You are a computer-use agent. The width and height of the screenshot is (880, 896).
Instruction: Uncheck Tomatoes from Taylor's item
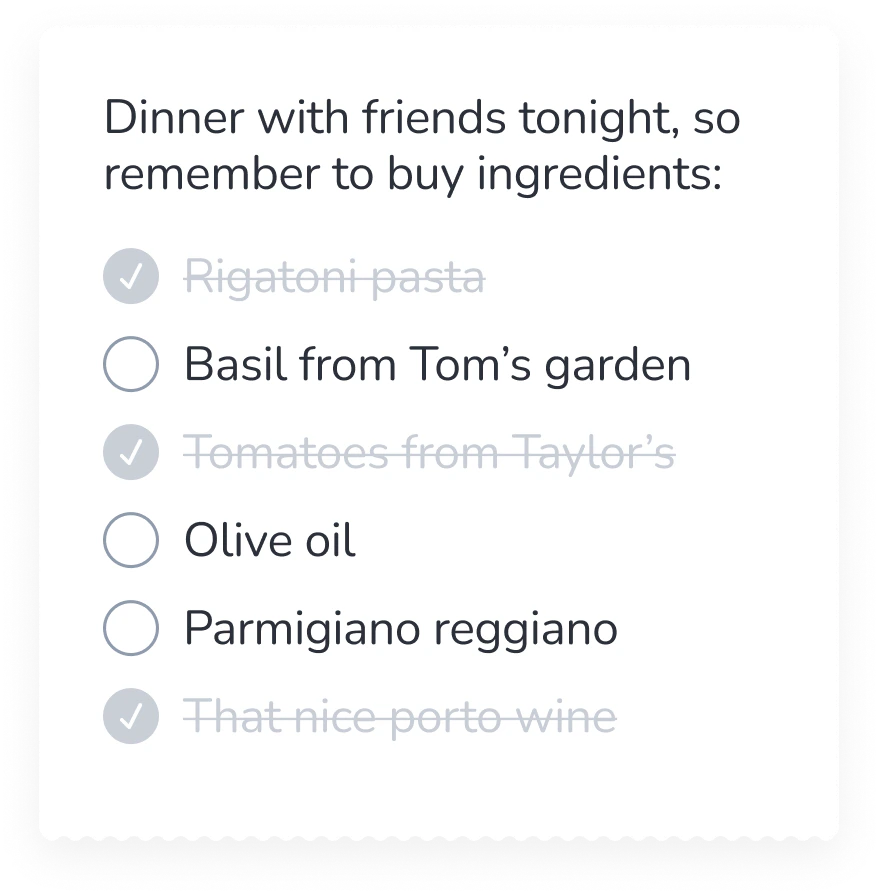click(x=131, y=453)
